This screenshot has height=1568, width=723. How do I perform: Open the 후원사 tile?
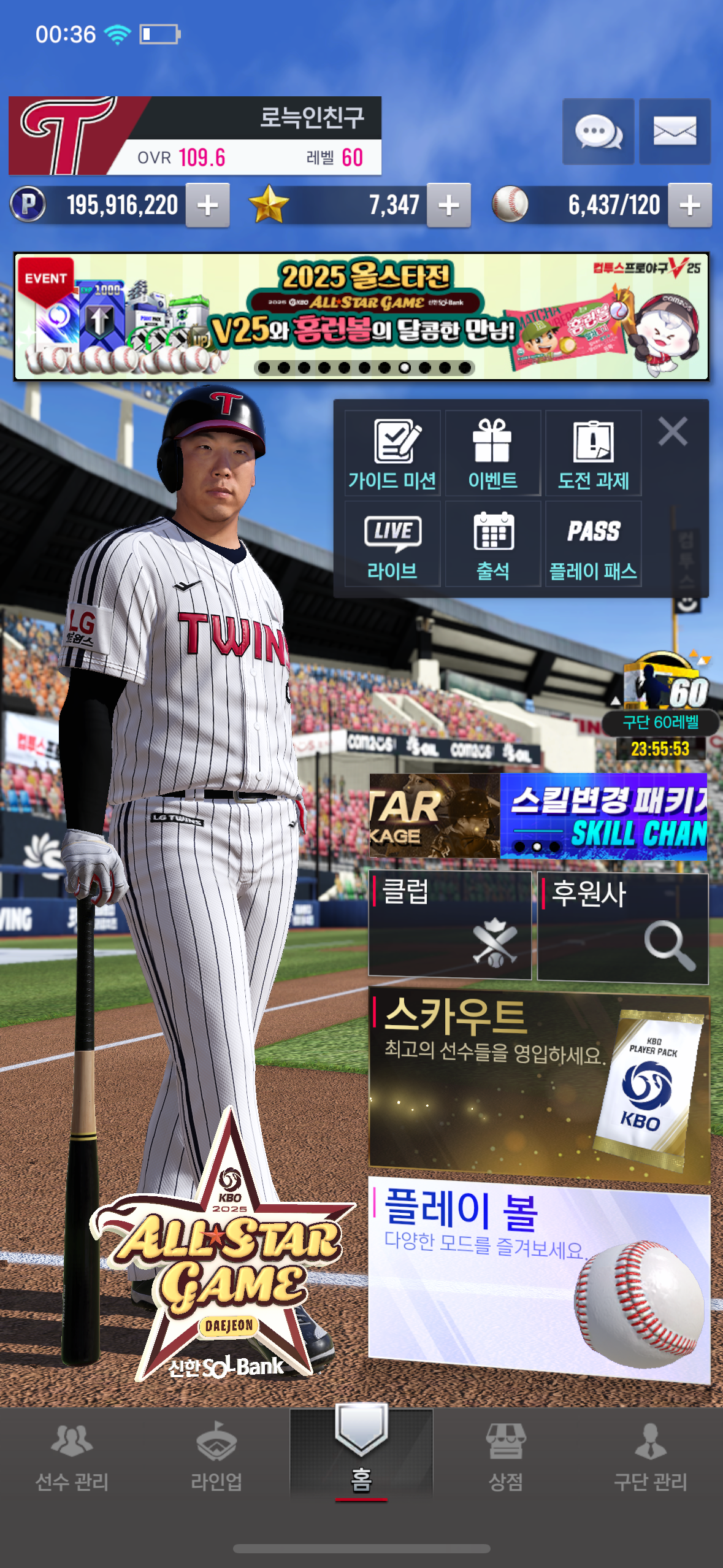tap(622, 928)
